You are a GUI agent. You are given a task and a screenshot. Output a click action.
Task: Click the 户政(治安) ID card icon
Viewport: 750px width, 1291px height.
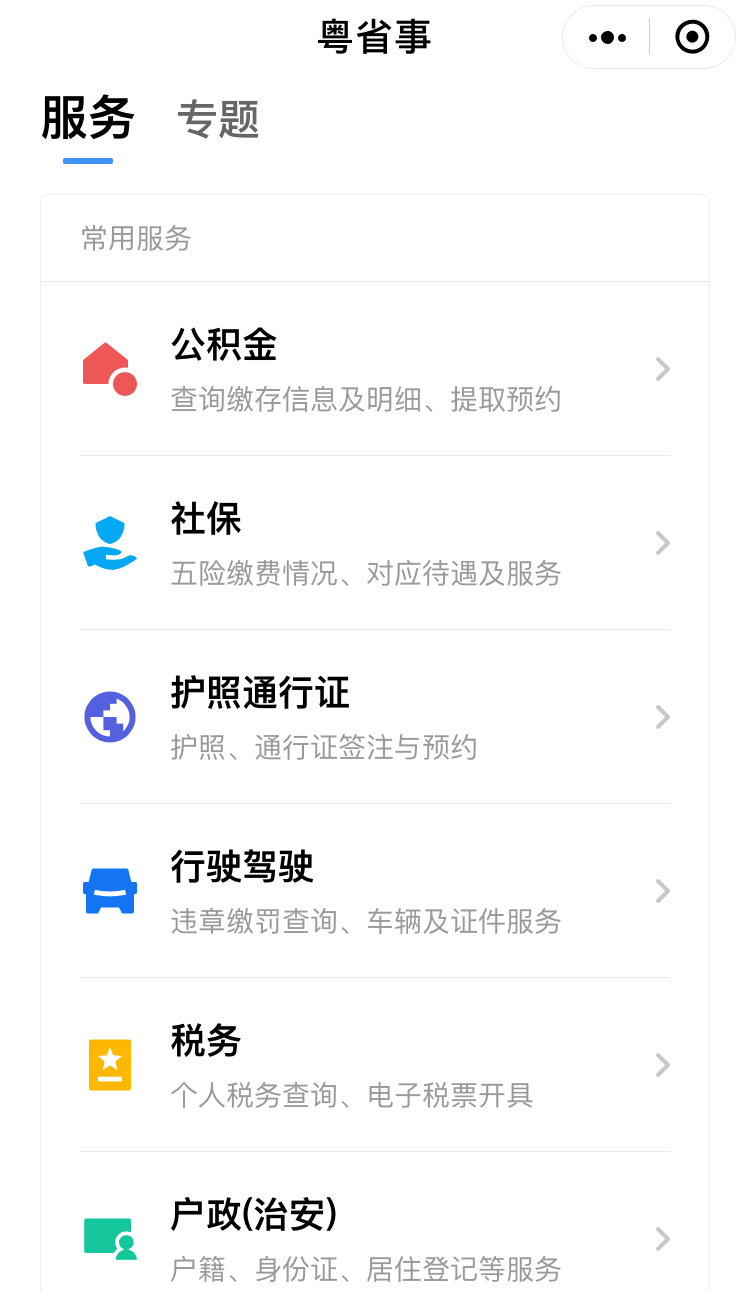(110, 1238)
